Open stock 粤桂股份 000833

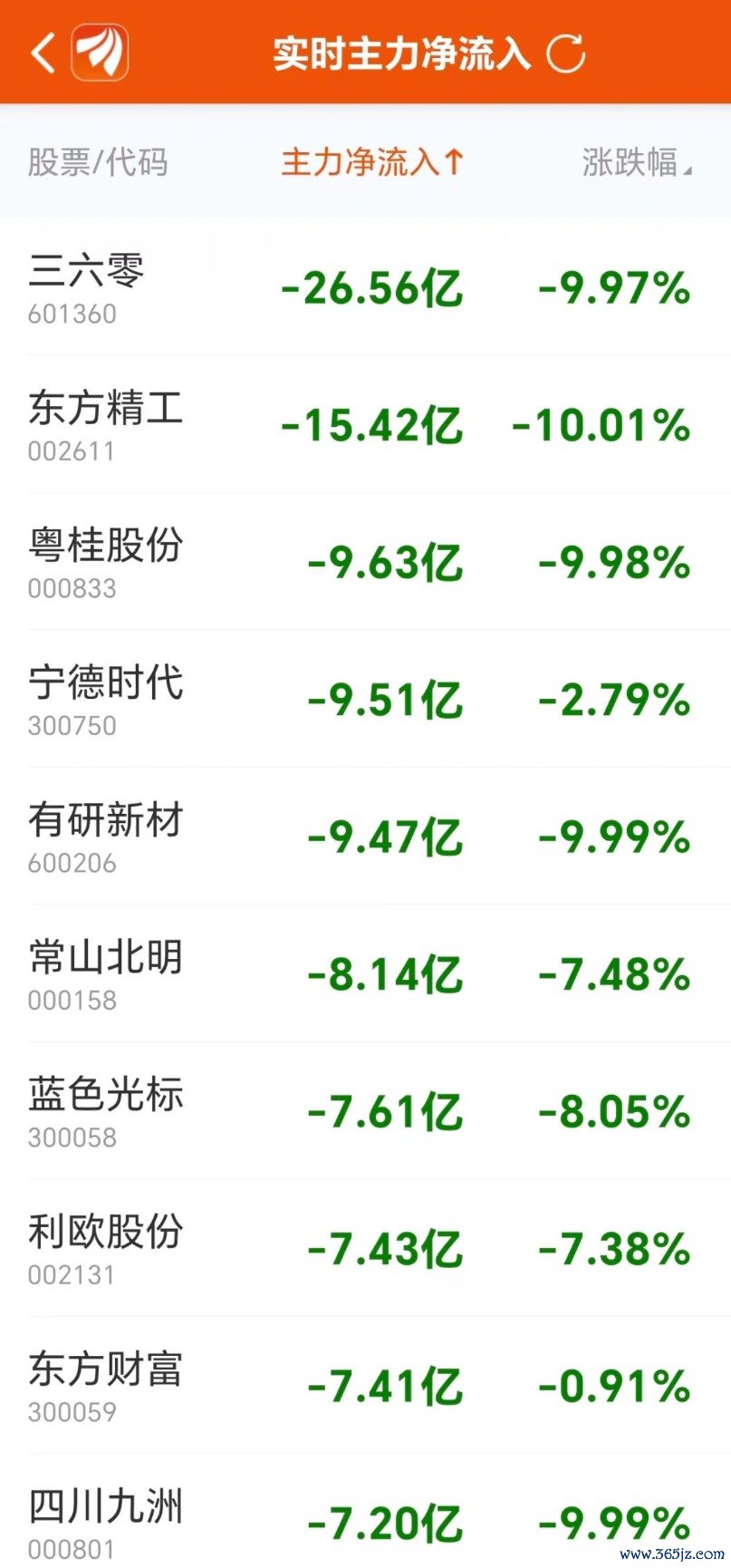coord(365,562)
